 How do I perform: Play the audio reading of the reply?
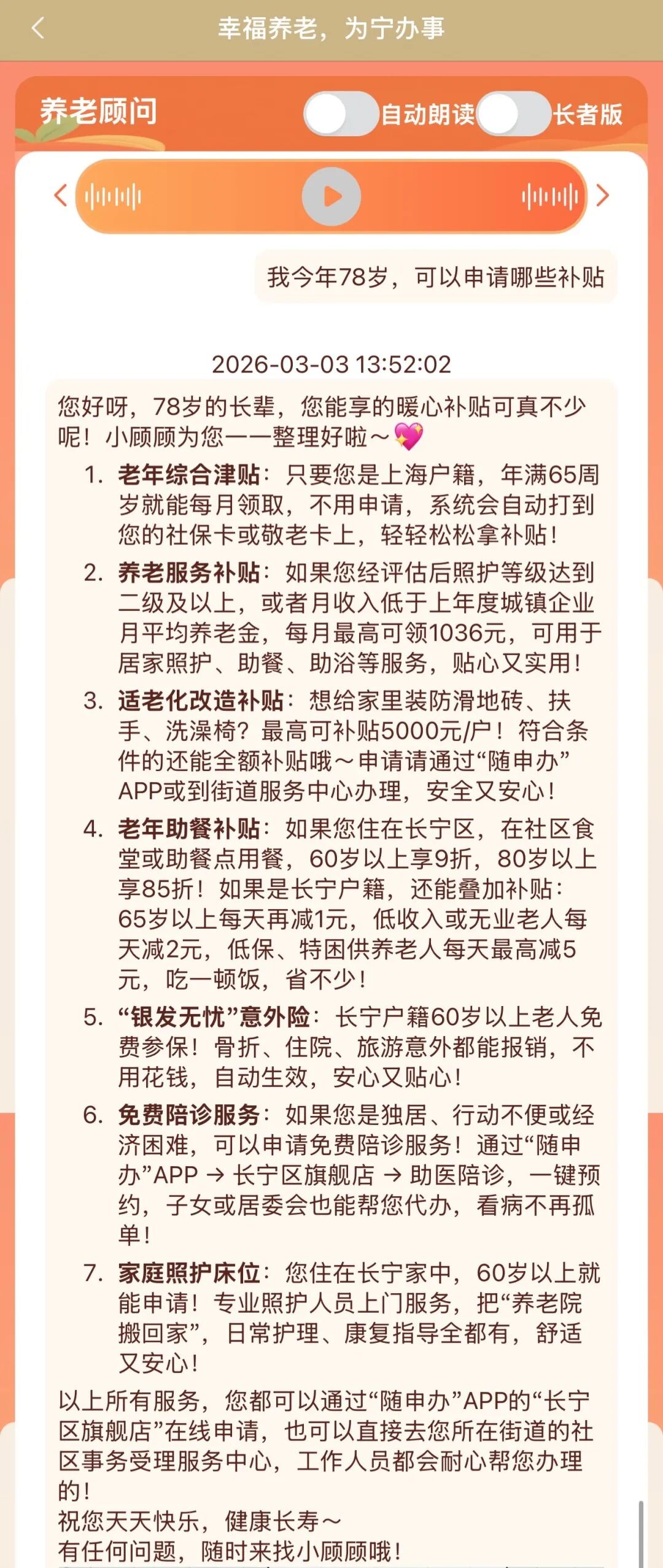[x=331, y=197]
